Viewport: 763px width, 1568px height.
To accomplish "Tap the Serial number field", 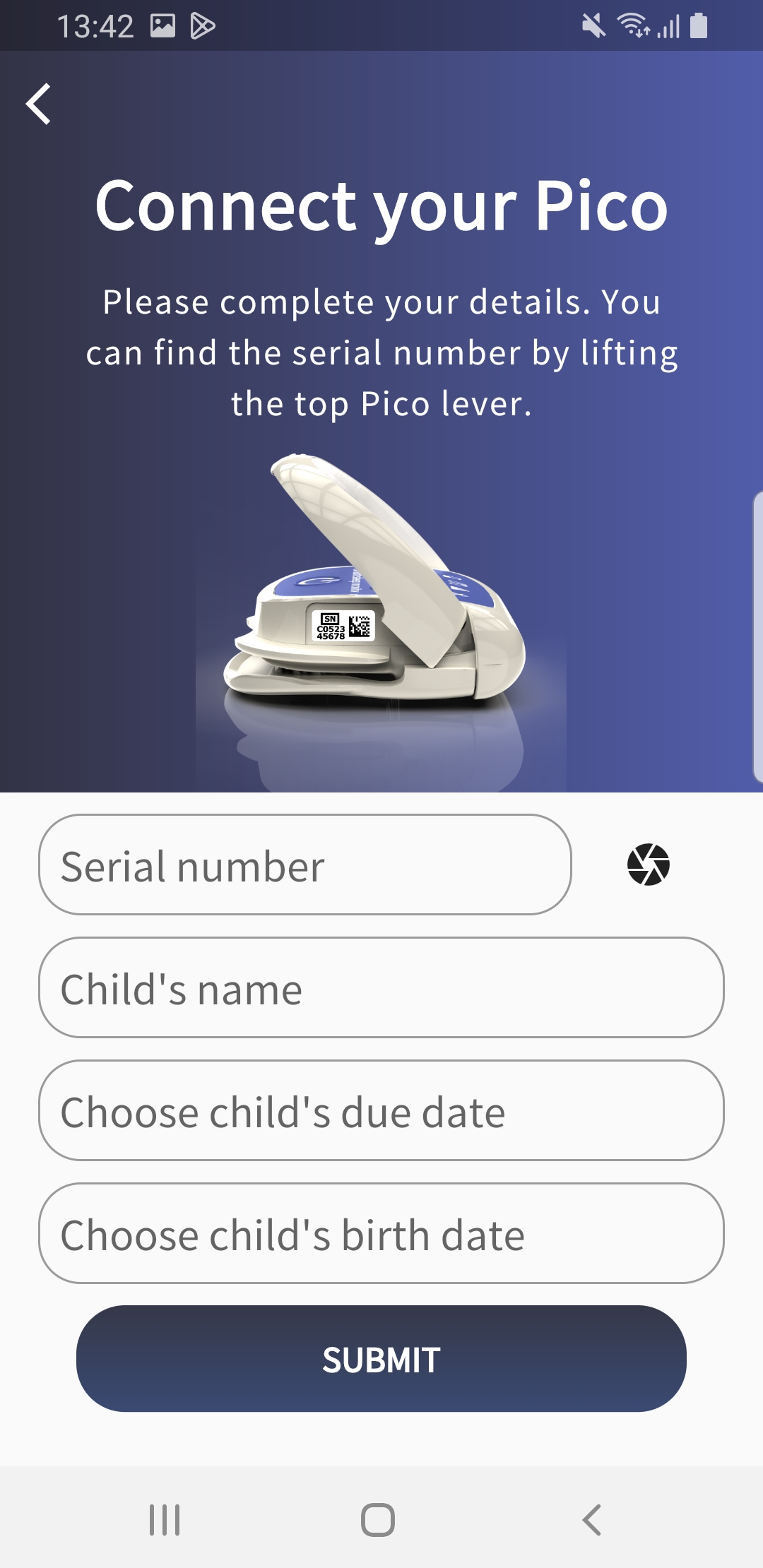I will (304, 865).
